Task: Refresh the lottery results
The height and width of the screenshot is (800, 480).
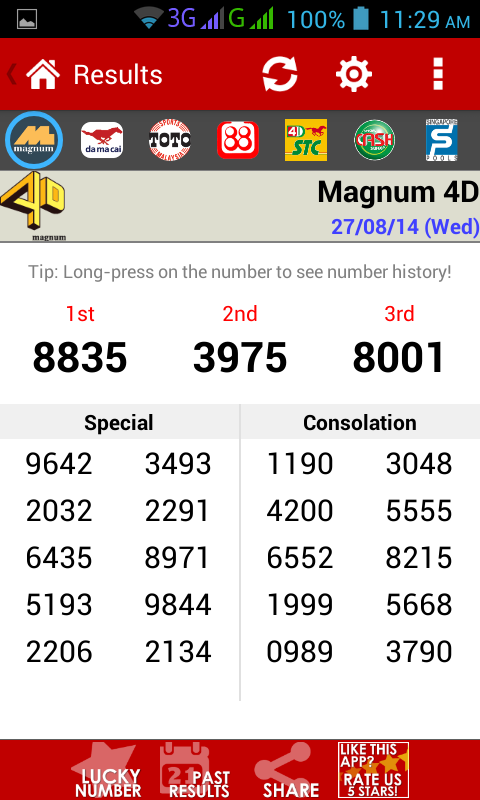Action: click(x=280, y=74)
